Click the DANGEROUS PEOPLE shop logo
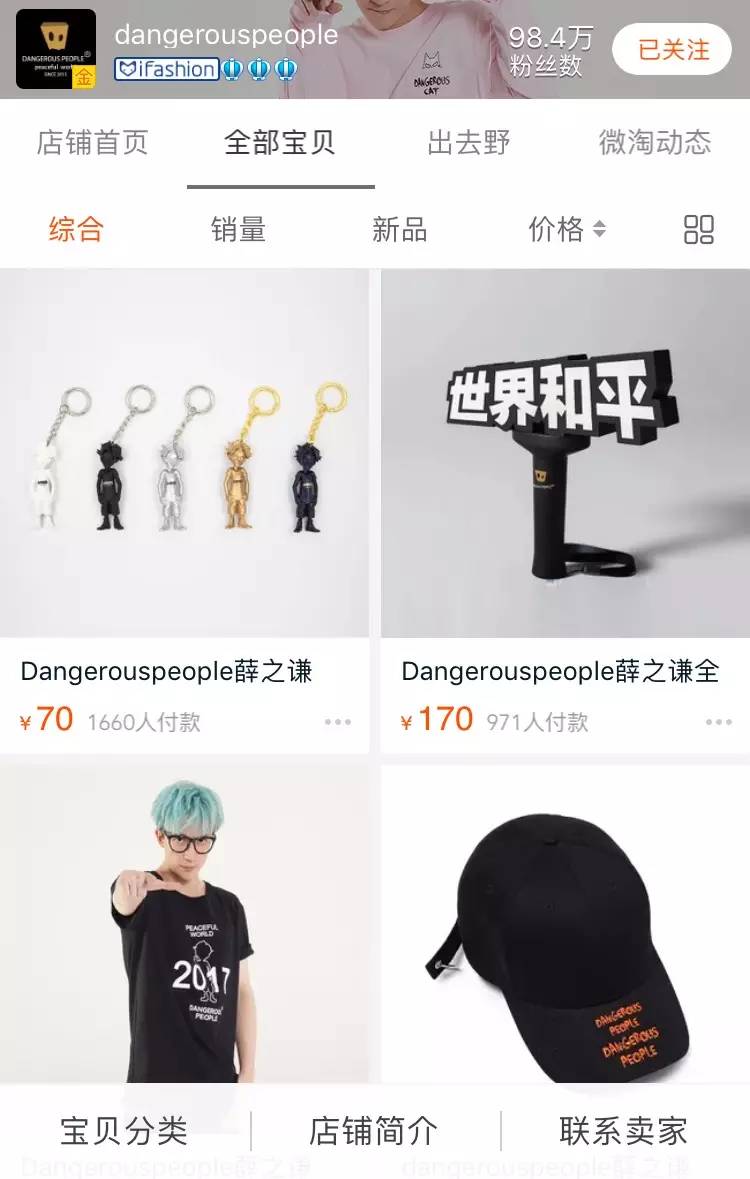The width and height of the screenshot is (750, 1179). click(x=55, y=48)
